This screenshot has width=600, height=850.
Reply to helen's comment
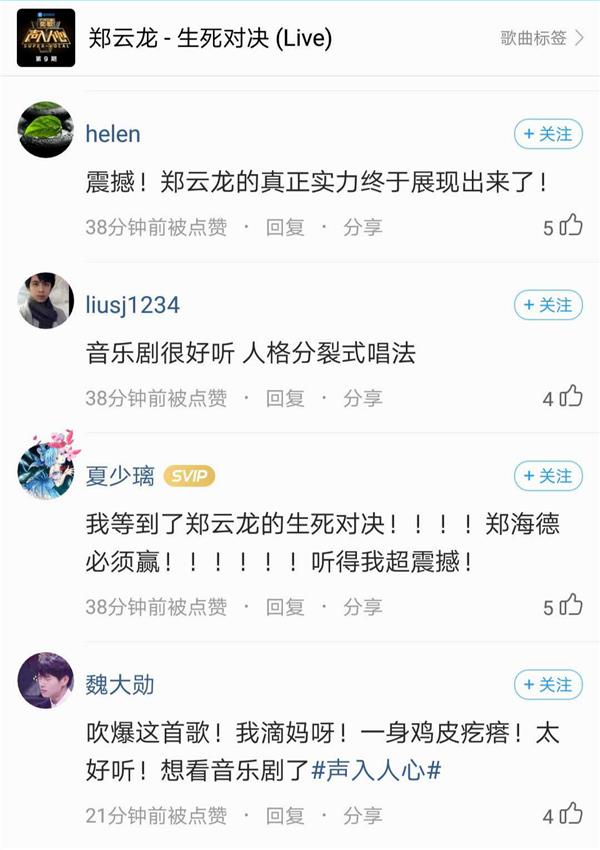click(x=285, y=227)
